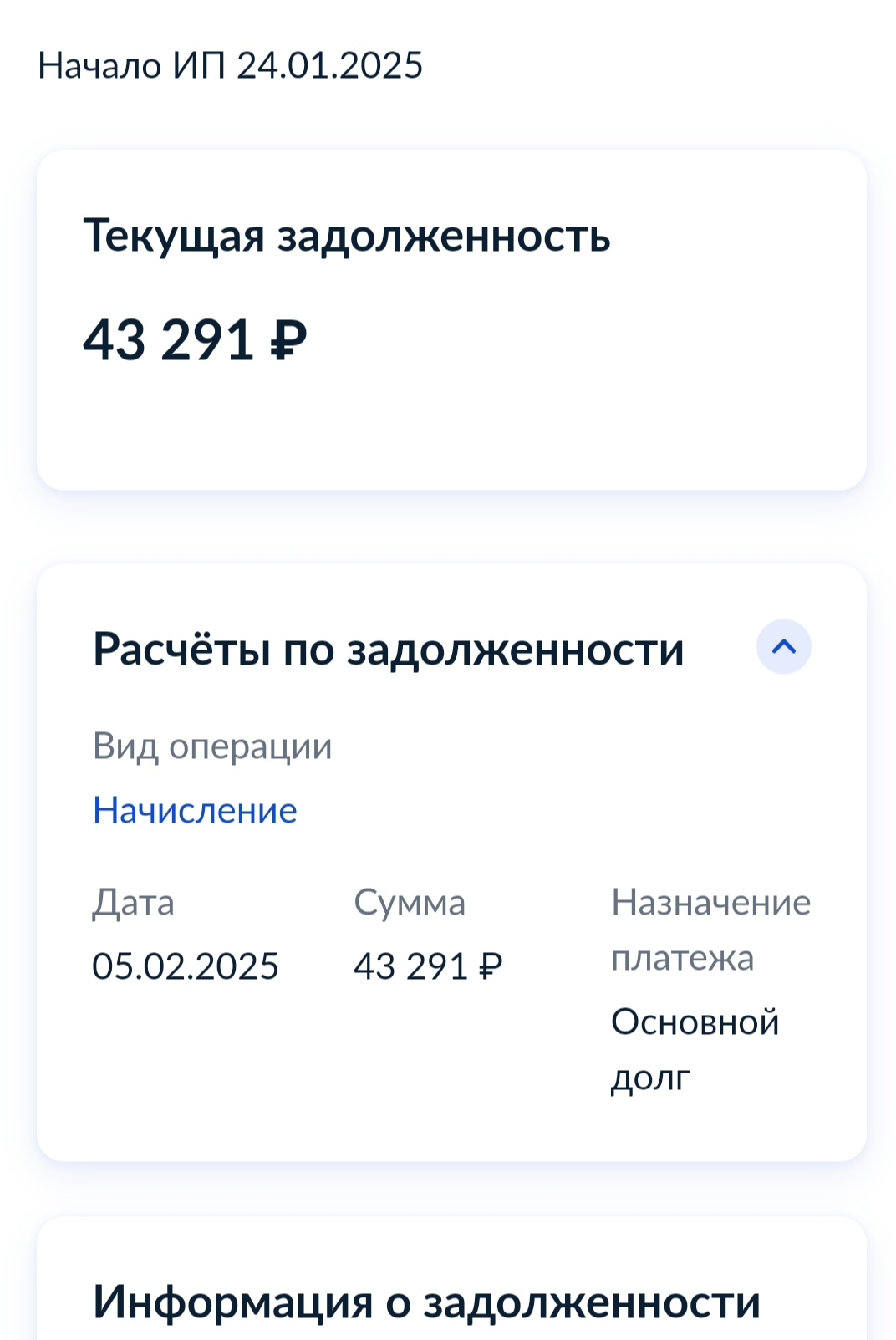Select the date 05.02.2025 entry
Viewport: 896px width, 1340px height.
pyautogui.click(x=186, y=966)
